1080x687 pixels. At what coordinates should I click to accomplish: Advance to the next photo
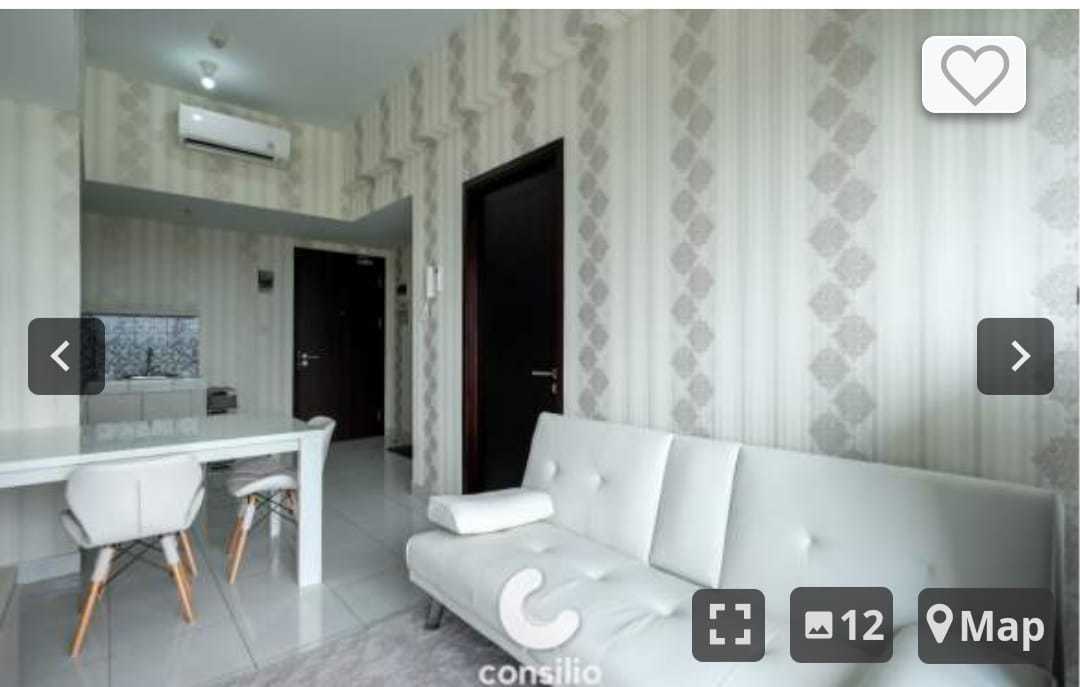tap(1015, 356)
